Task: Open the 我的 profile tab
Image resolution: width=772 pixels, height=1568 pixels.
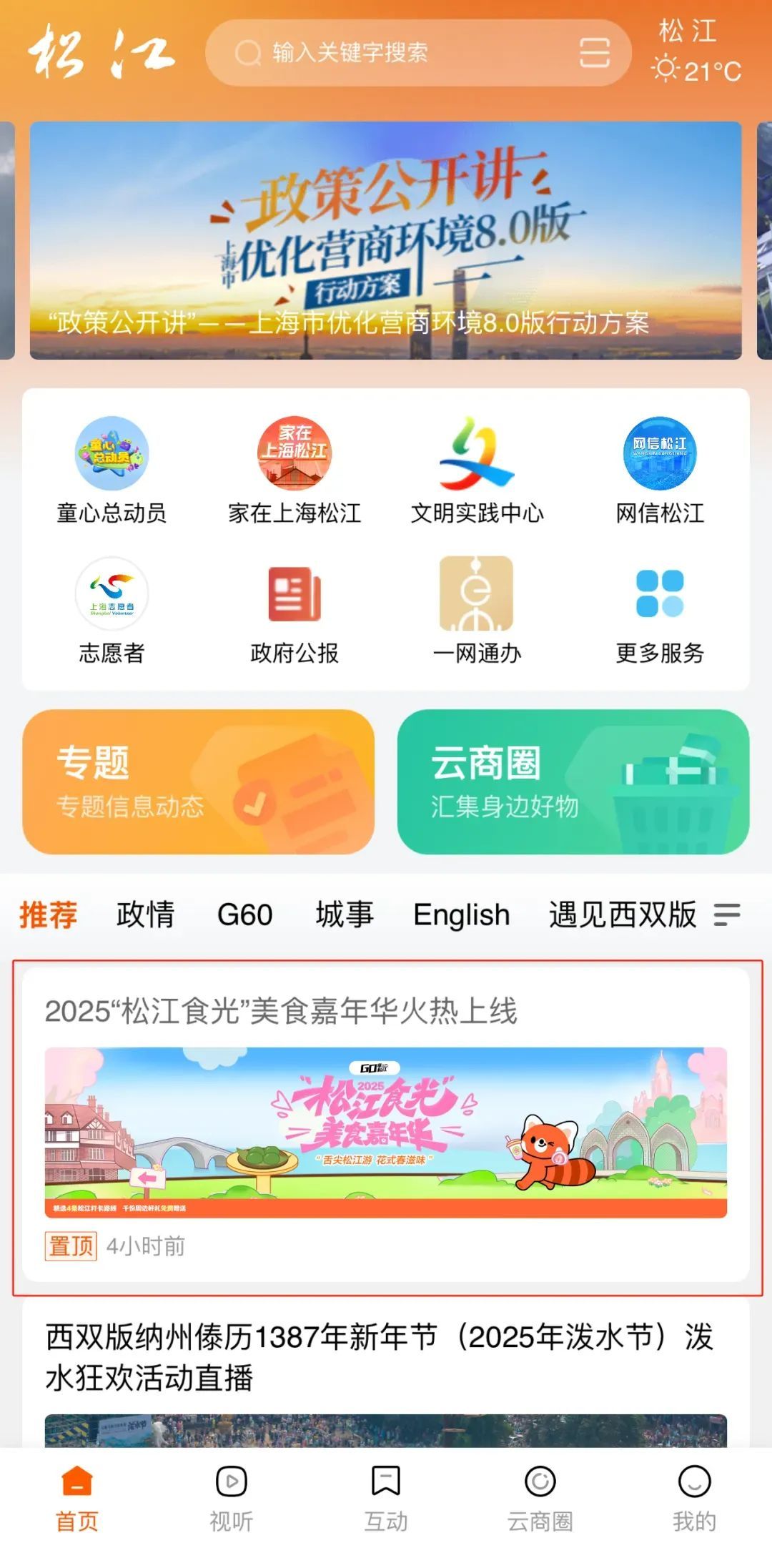Action: (x=693, y=1496)
